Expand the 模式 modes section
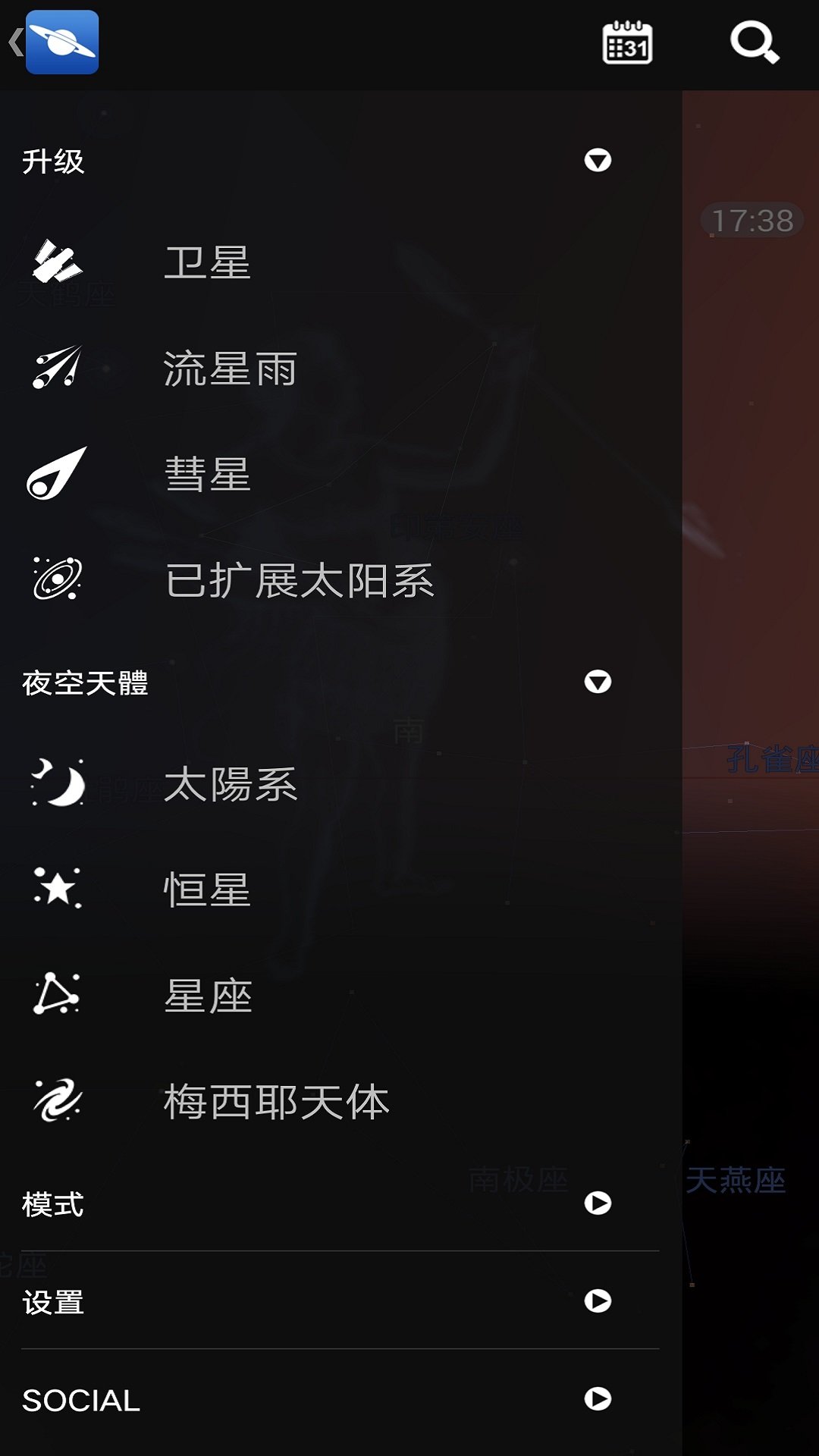The height and width of the screenshot is (1456, 819). point(598,1203)
